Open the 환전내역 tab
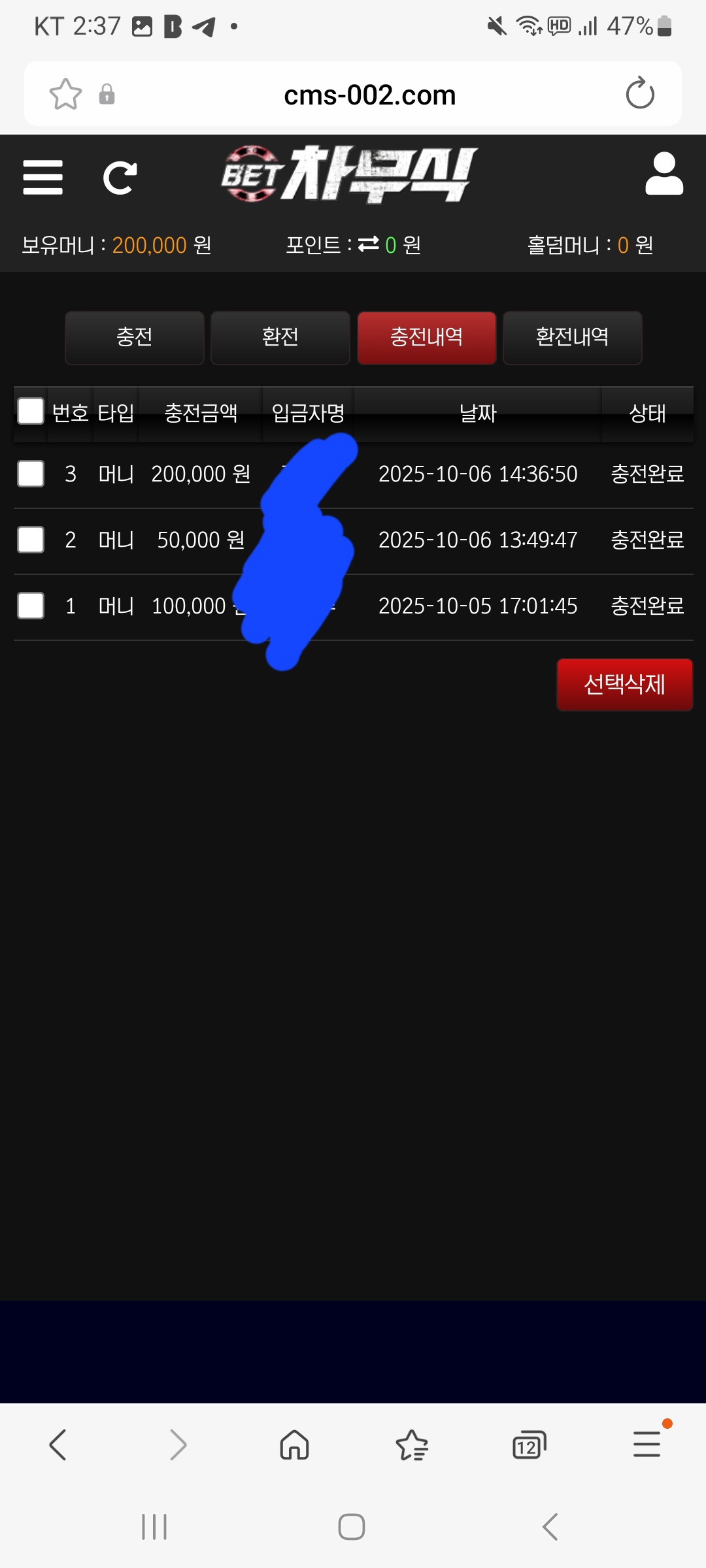This screenshot has width=706, height=1568. click(572, 337)
